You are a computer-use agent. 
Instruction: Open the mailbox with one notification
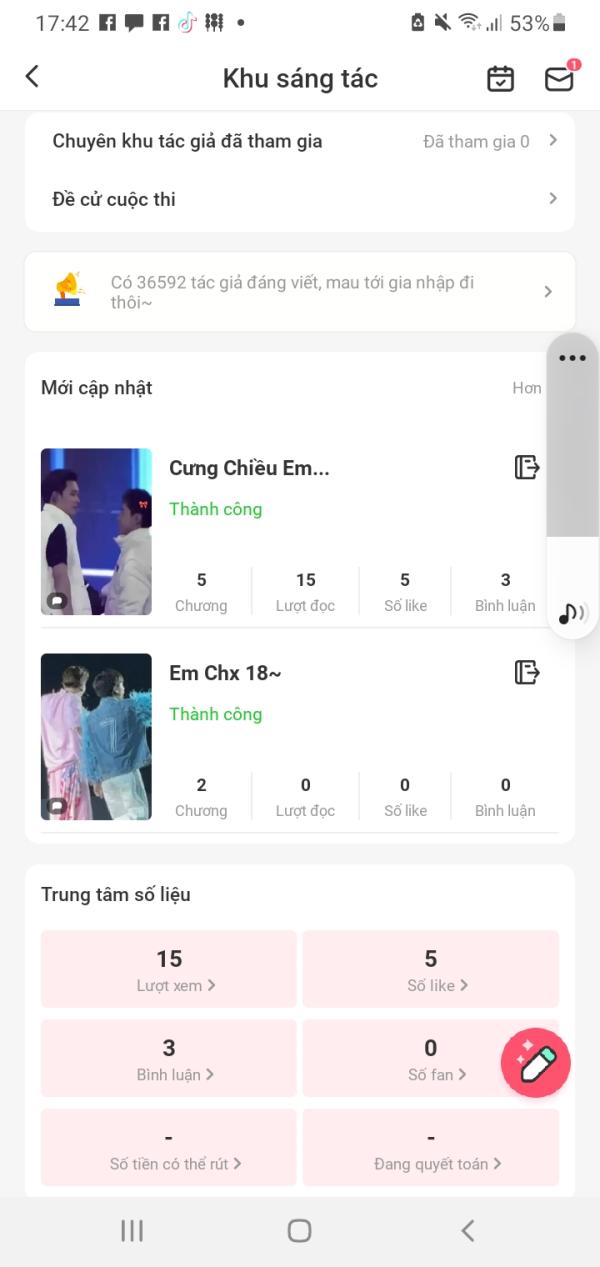(x=559, y=78)
